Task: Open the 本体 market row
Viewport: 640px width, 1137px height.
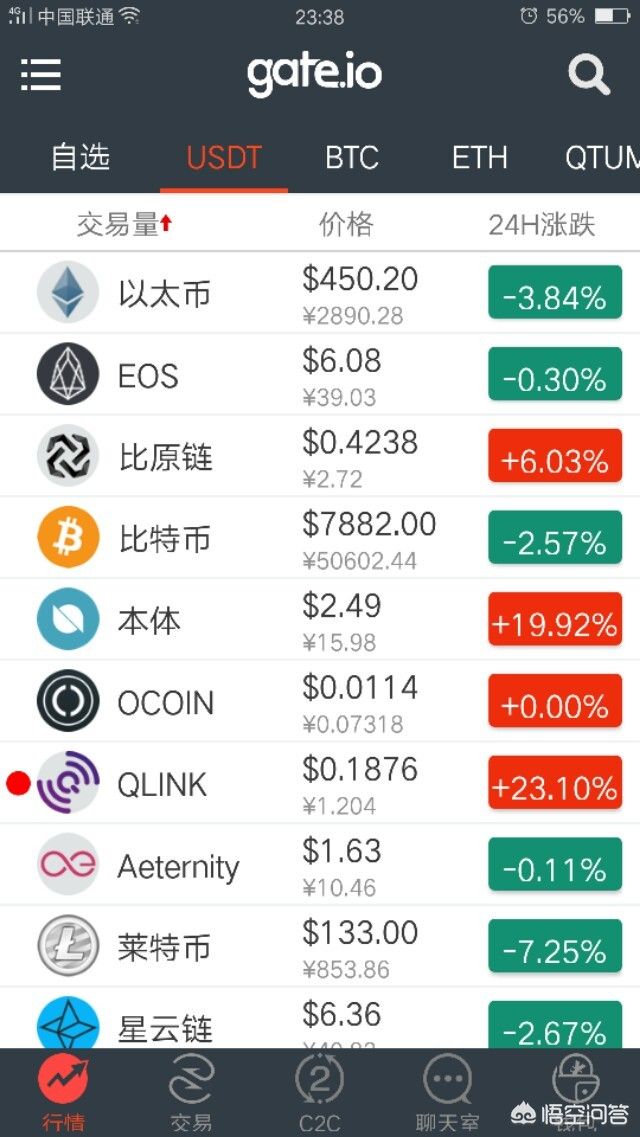Action: [x=320, y=620]
